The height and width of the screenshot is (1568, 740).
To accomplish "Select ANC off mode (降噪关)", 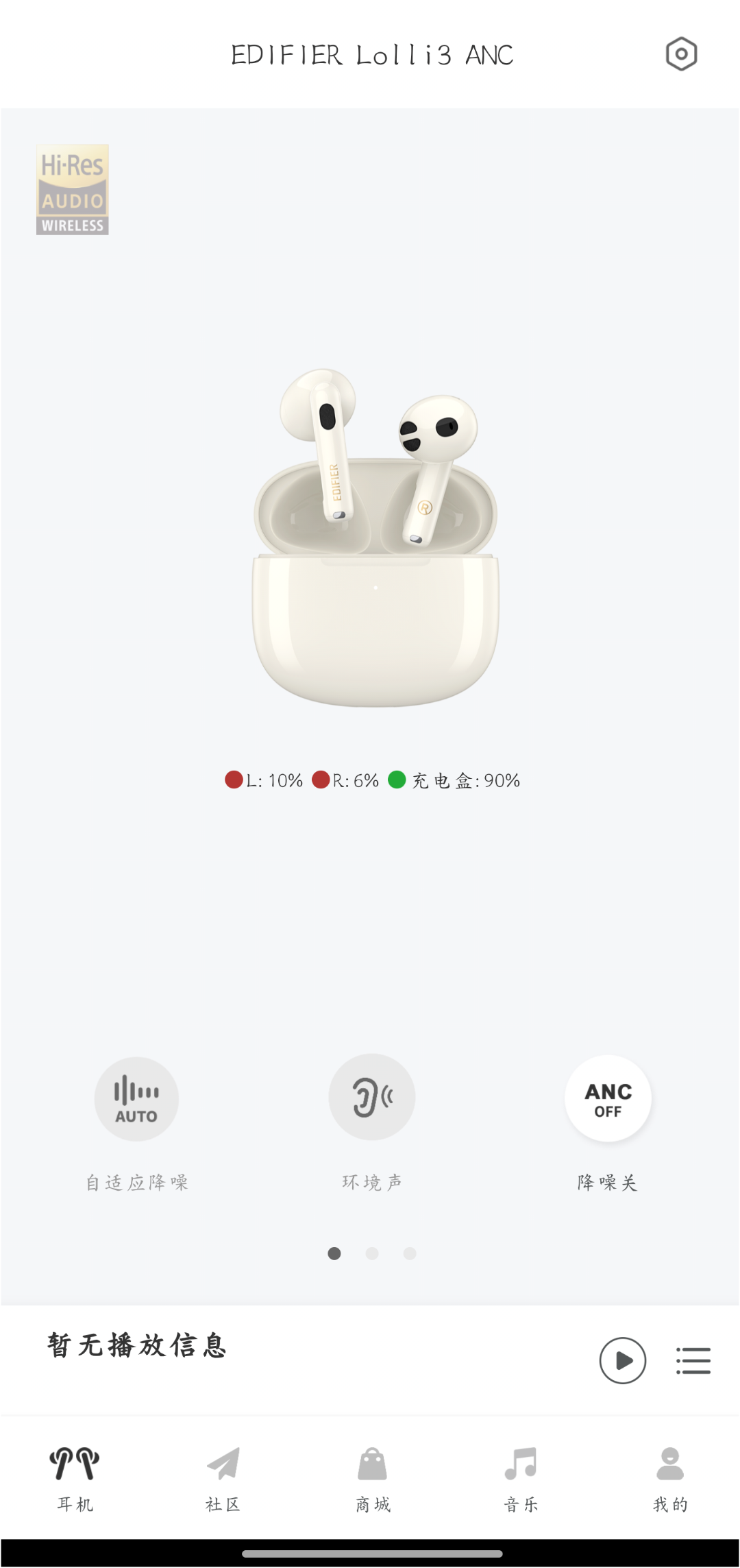I will coord(608,1098).
